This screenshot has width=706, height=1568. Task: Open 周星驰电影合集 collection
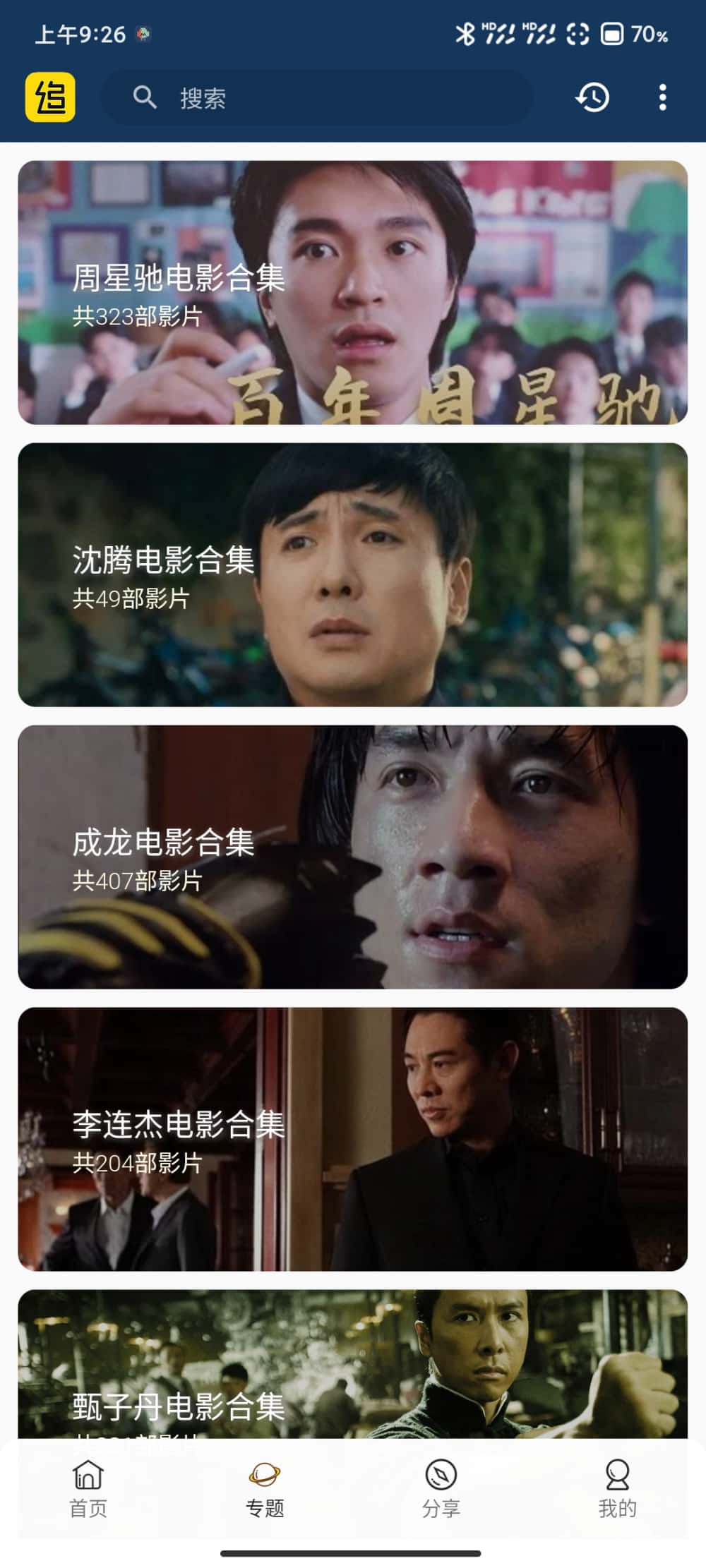pos(352,292)
